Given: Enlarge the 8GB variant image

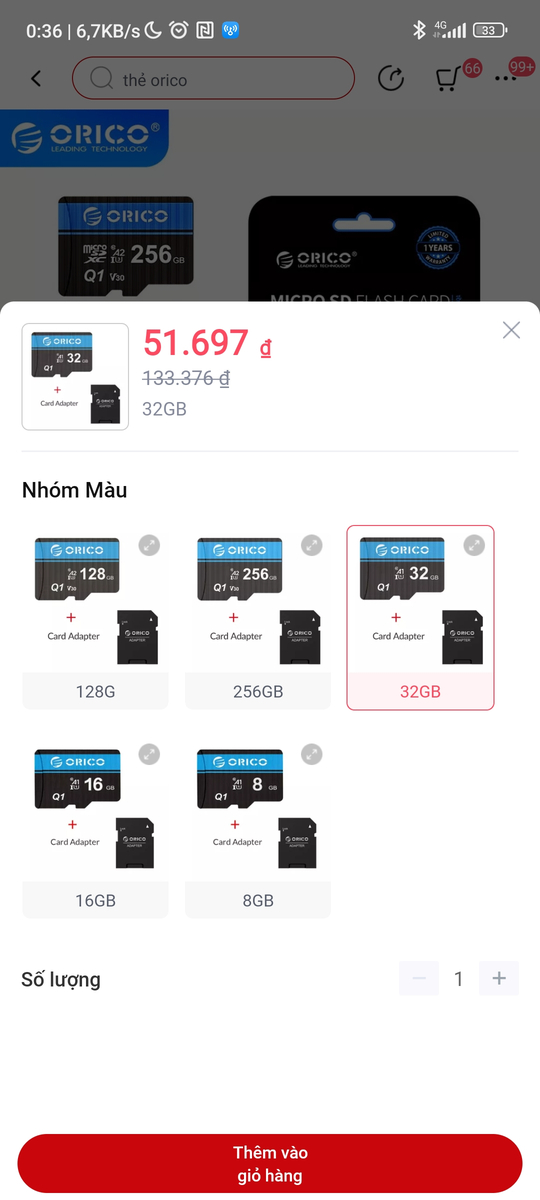Looking at the screenshot, I should coord(312,753).
